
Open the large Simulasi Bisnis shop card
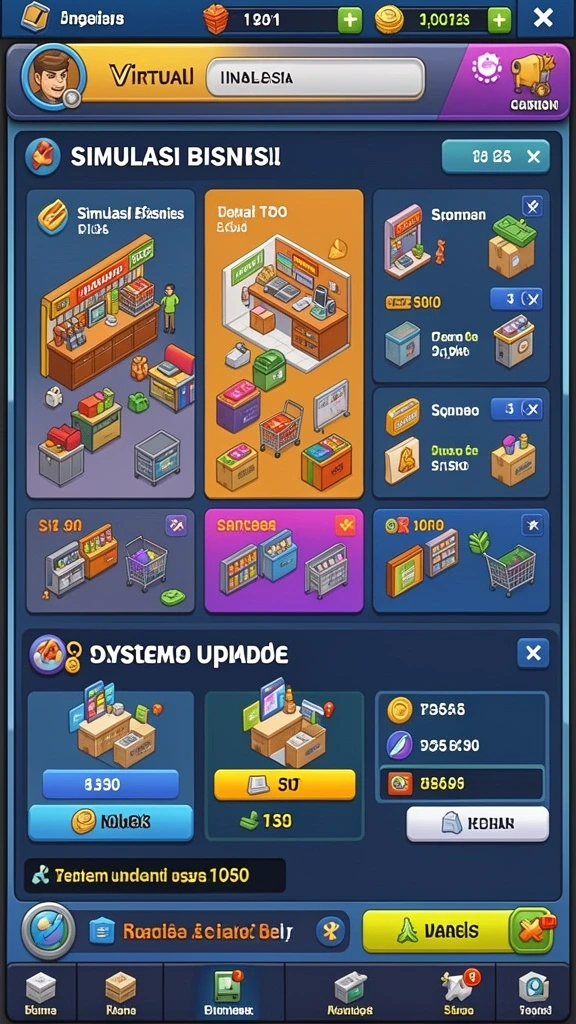(x=110, y=344)
